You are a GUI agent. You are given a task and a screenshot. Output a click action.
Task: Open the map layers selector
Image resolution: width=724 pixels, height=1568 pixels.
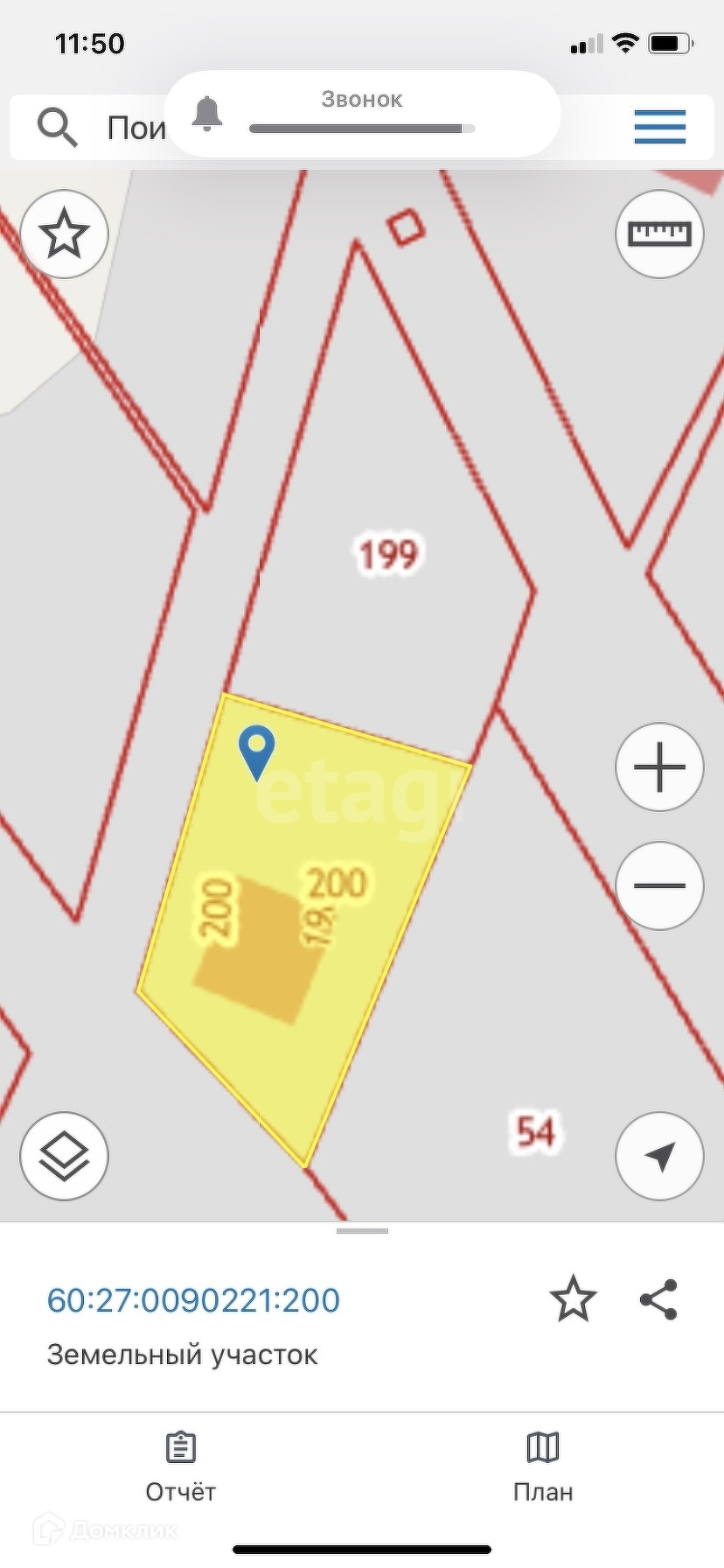point(64,1156)
